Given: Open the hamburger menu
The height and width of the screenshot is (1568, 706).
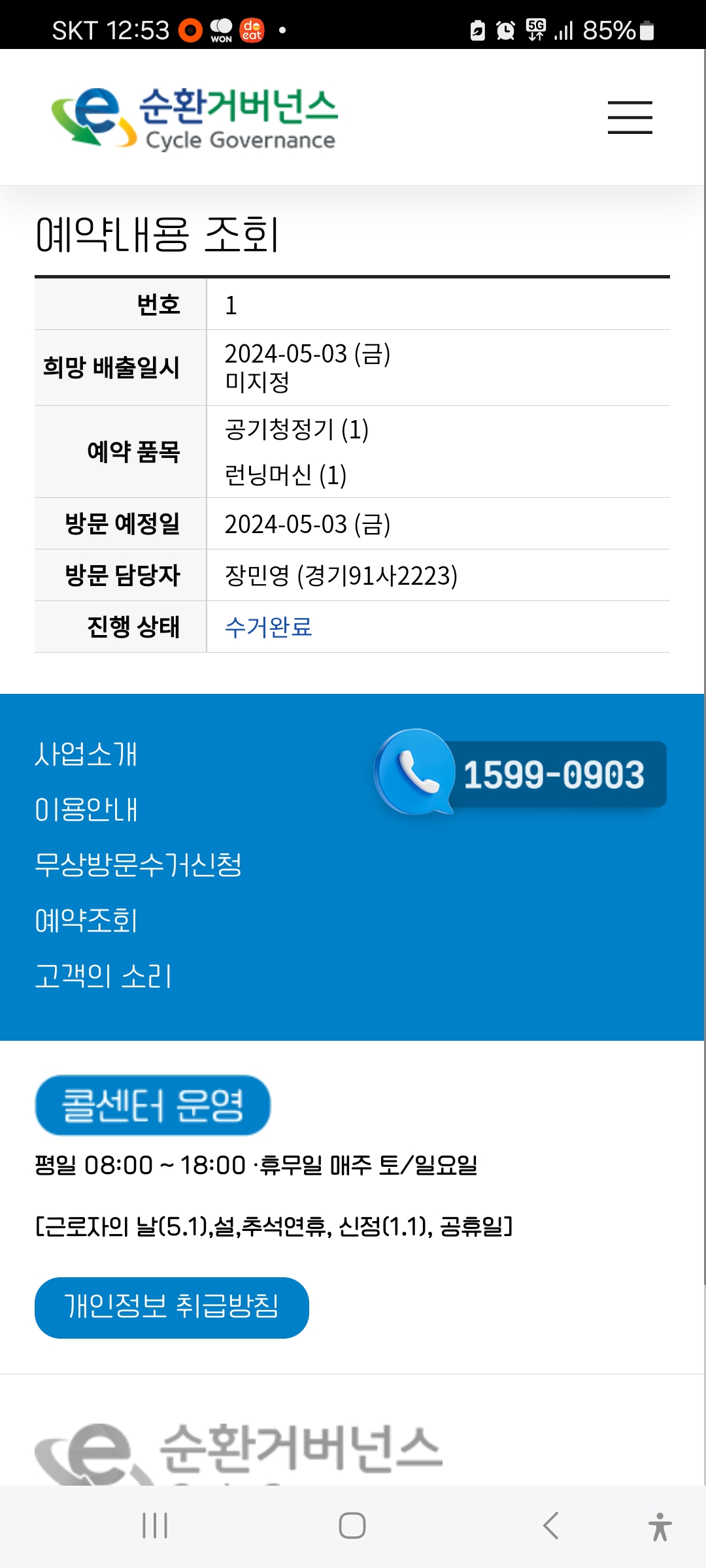Looking at the screenshot, I should tap(630, 118).
